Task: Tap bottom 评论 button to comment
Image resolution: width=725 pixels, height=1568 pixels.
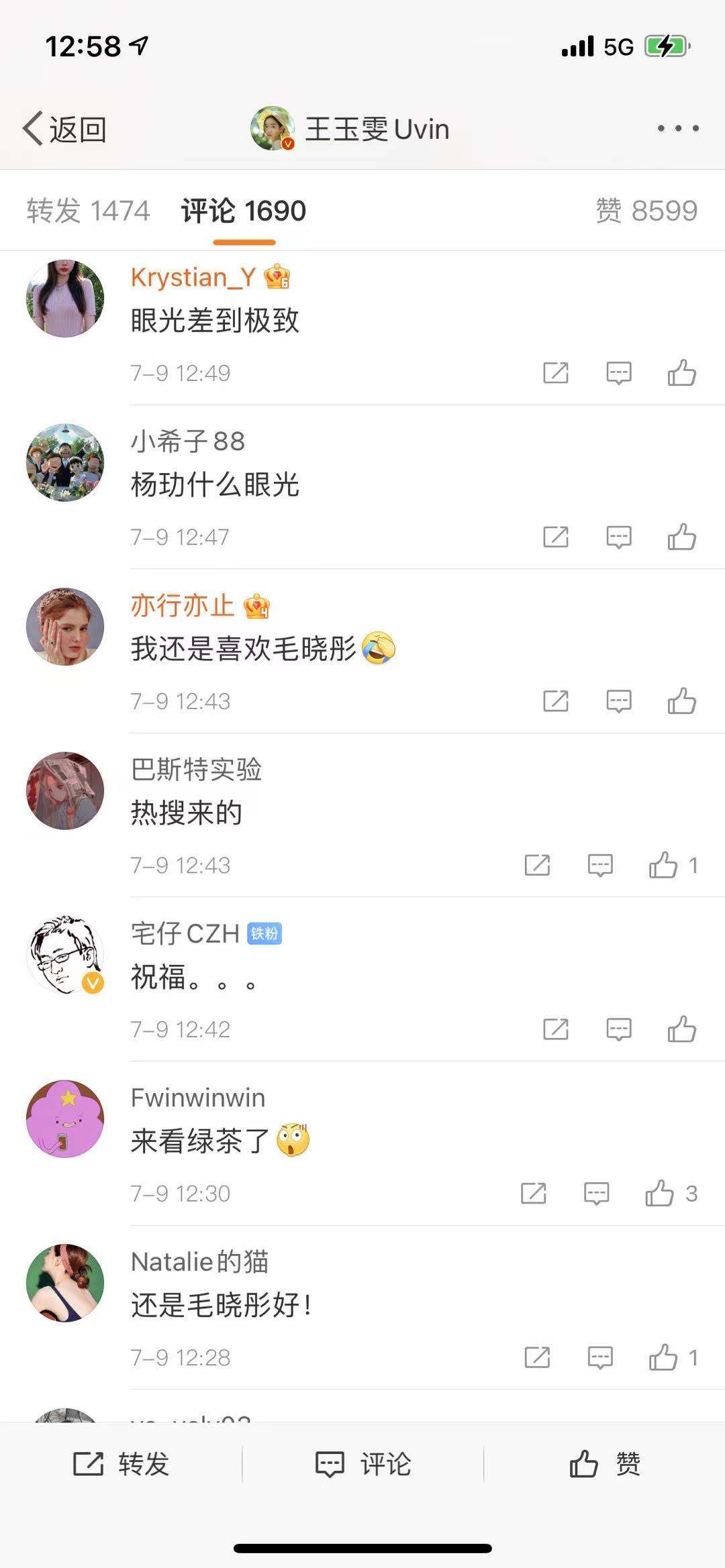Action: tap(363, 1464)
